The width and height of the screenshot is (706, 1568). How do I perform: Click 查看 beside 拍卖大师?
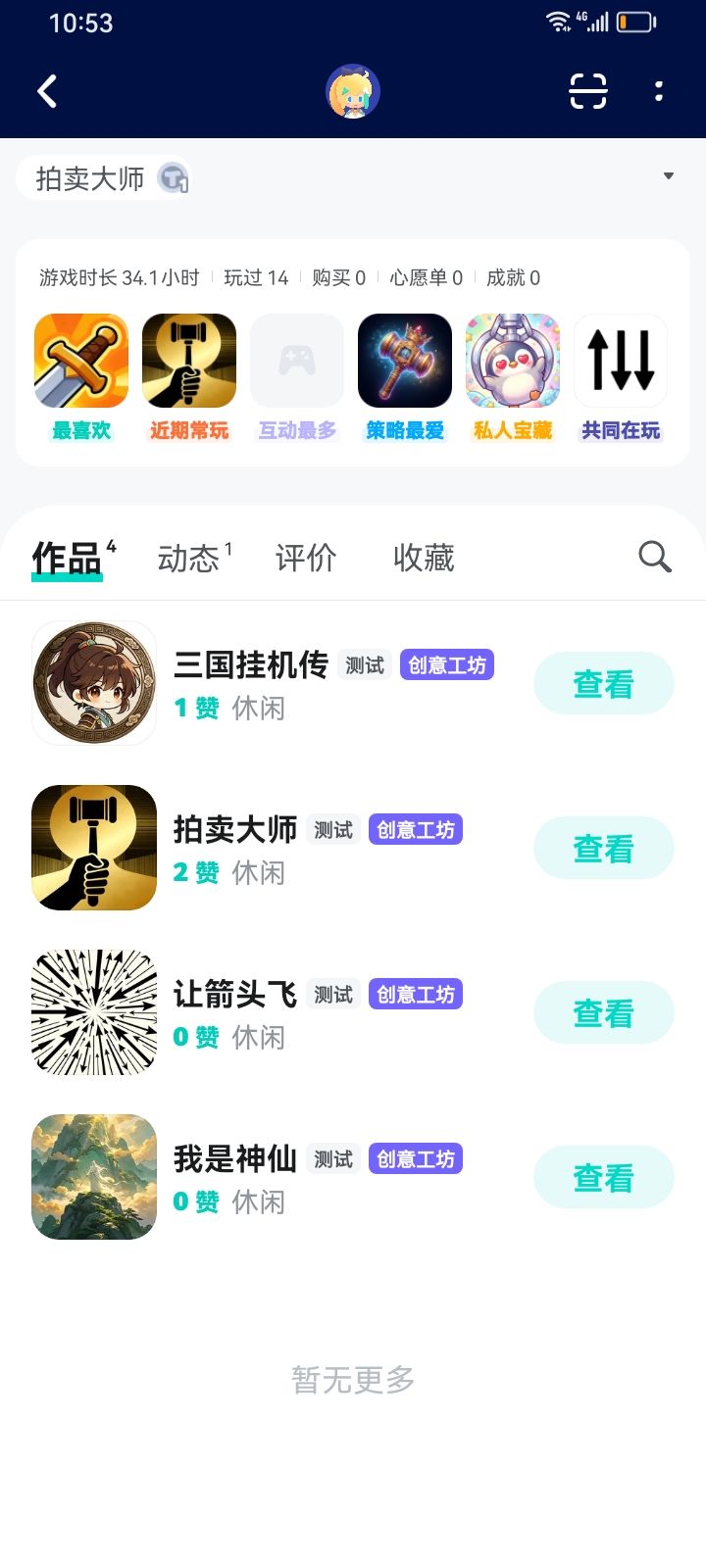point(603,848)
